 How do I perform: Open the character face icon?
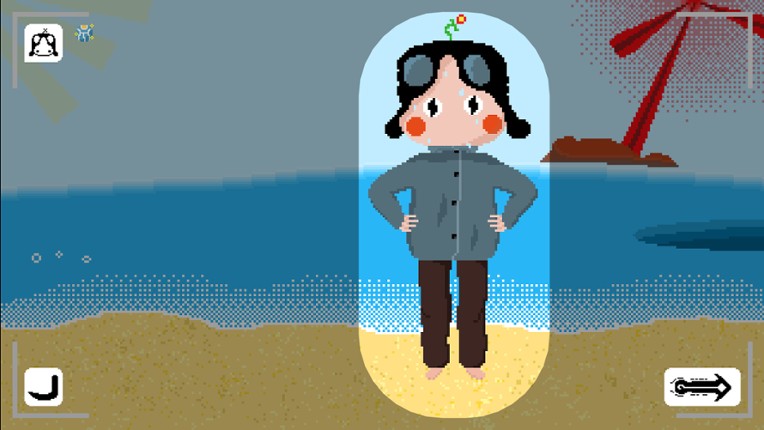click(x=43, y=44)
